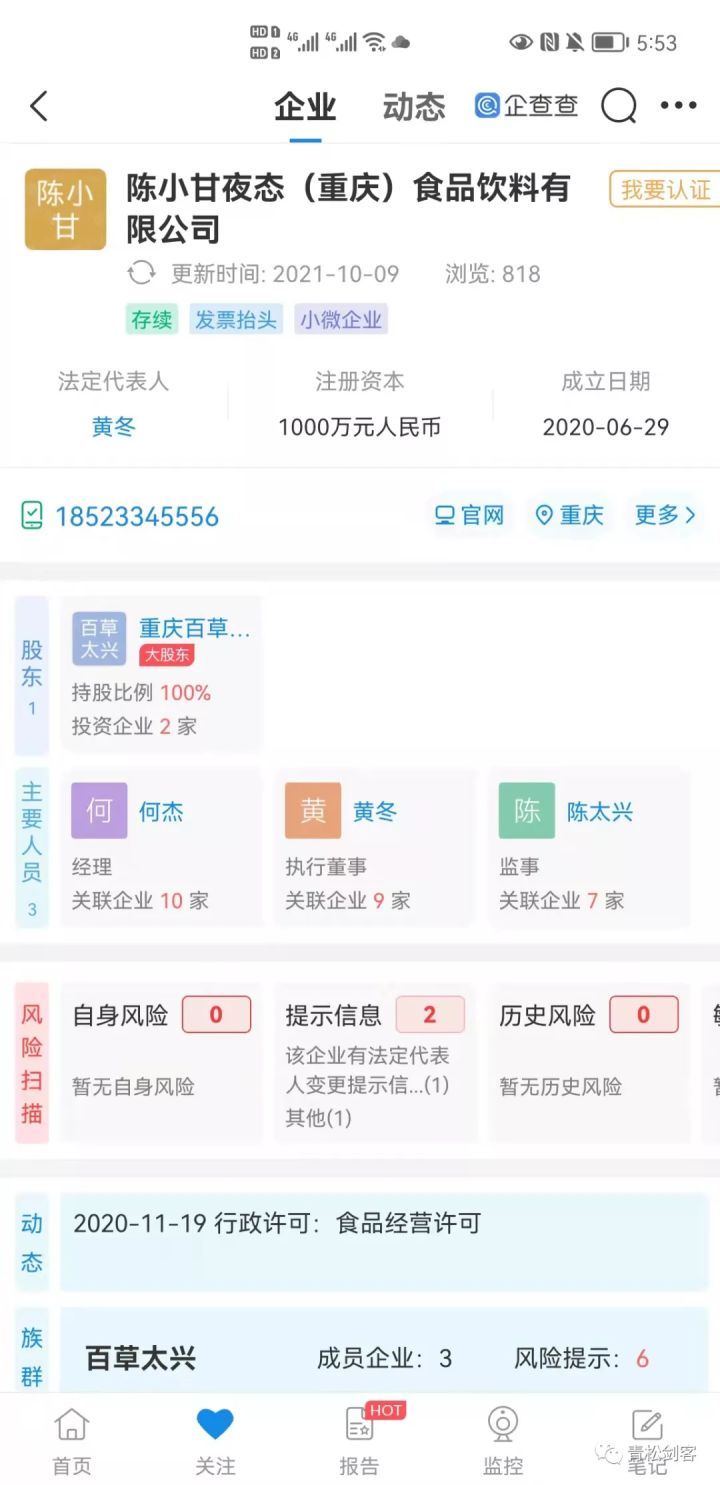Viewport: 720px width, 1485px height.
Task: Call phone number 18523345556
Action: 136,516
